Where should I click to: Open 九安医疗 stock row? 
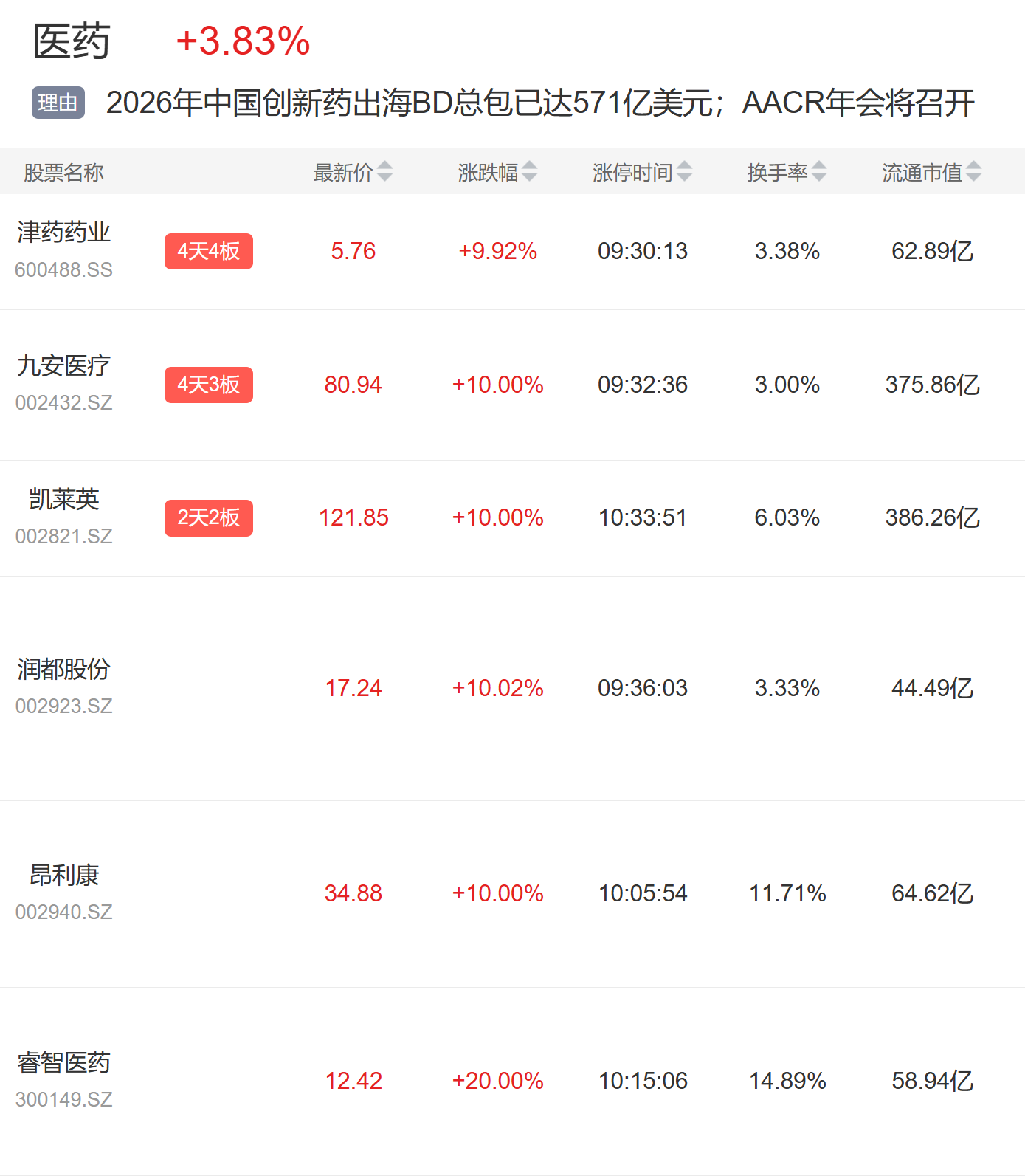[x=64, y=366]
